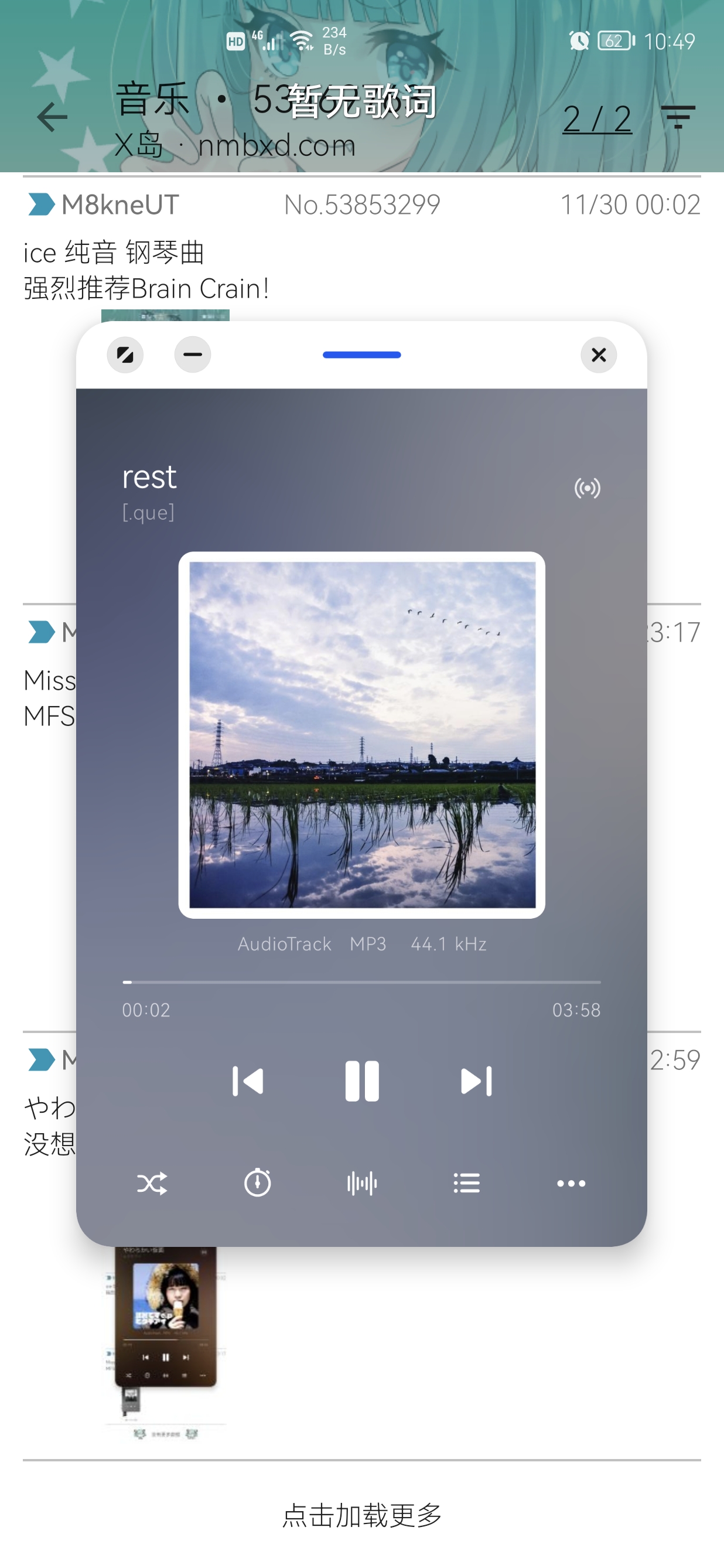The width and height of the screenshot is (724, 1568).
Task: Close the floating music player
Action: (x=599, y=355)
